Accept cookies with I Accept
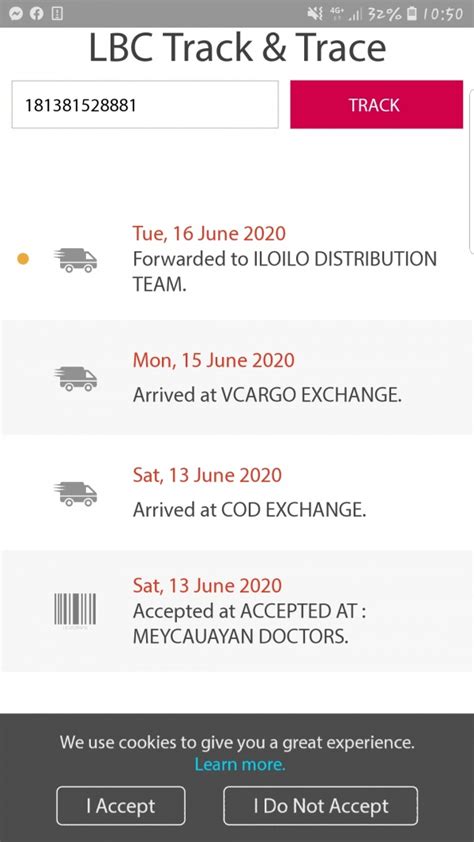474x842 pixels. click(121, 805)
